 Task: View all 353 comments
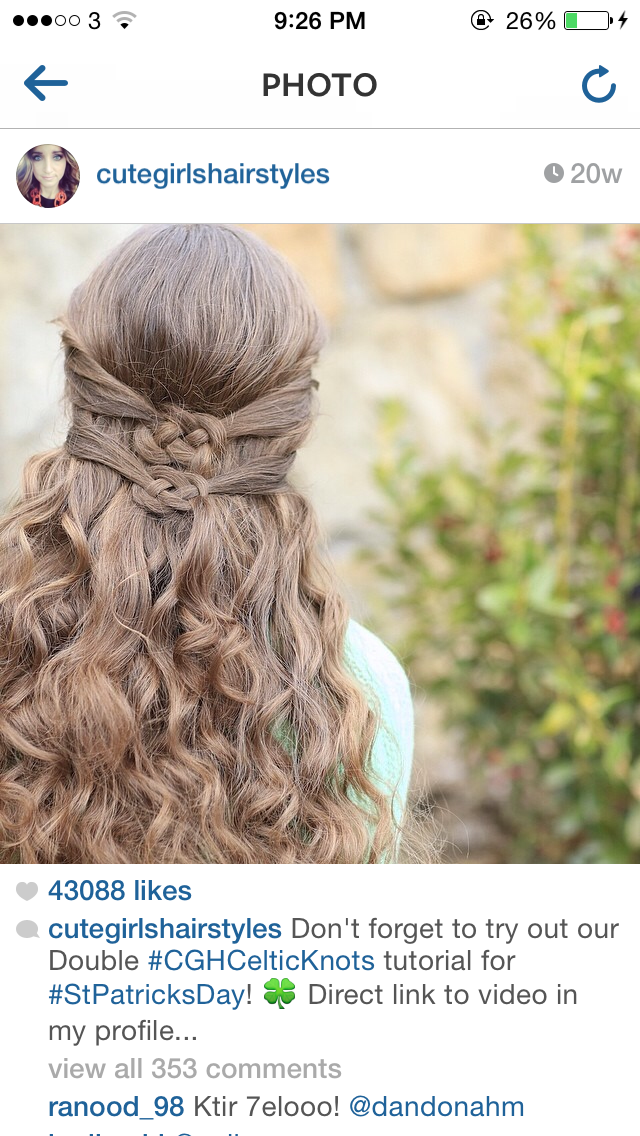tap(194, 1069)
